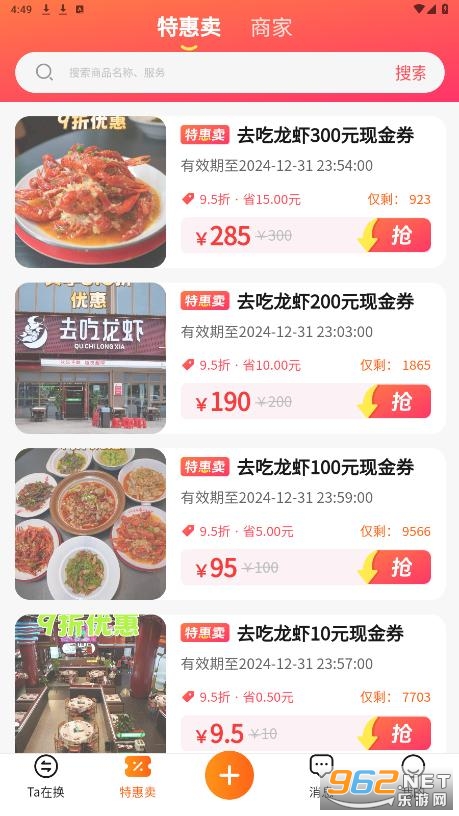Grab the 去吃龙虾300元现金券 deal with 抢

tap(394, 235)
